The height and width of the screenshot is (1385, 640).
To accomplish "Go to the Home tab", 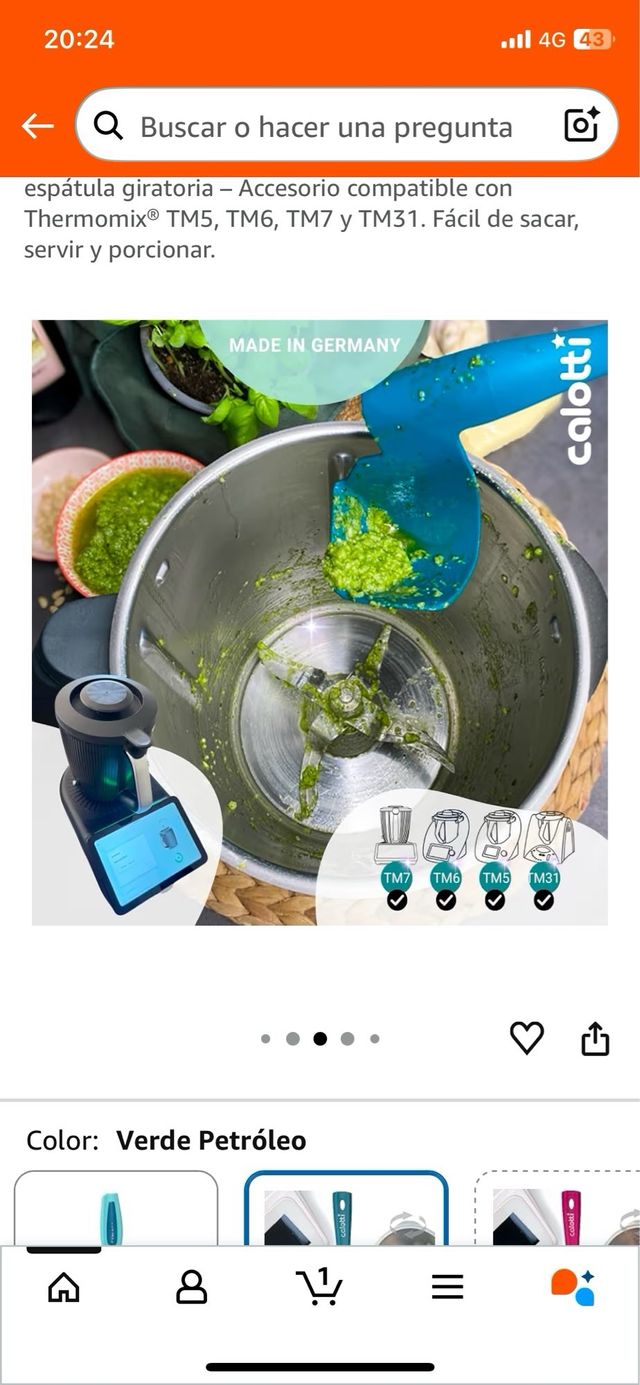I will (x=64, y=1287).
